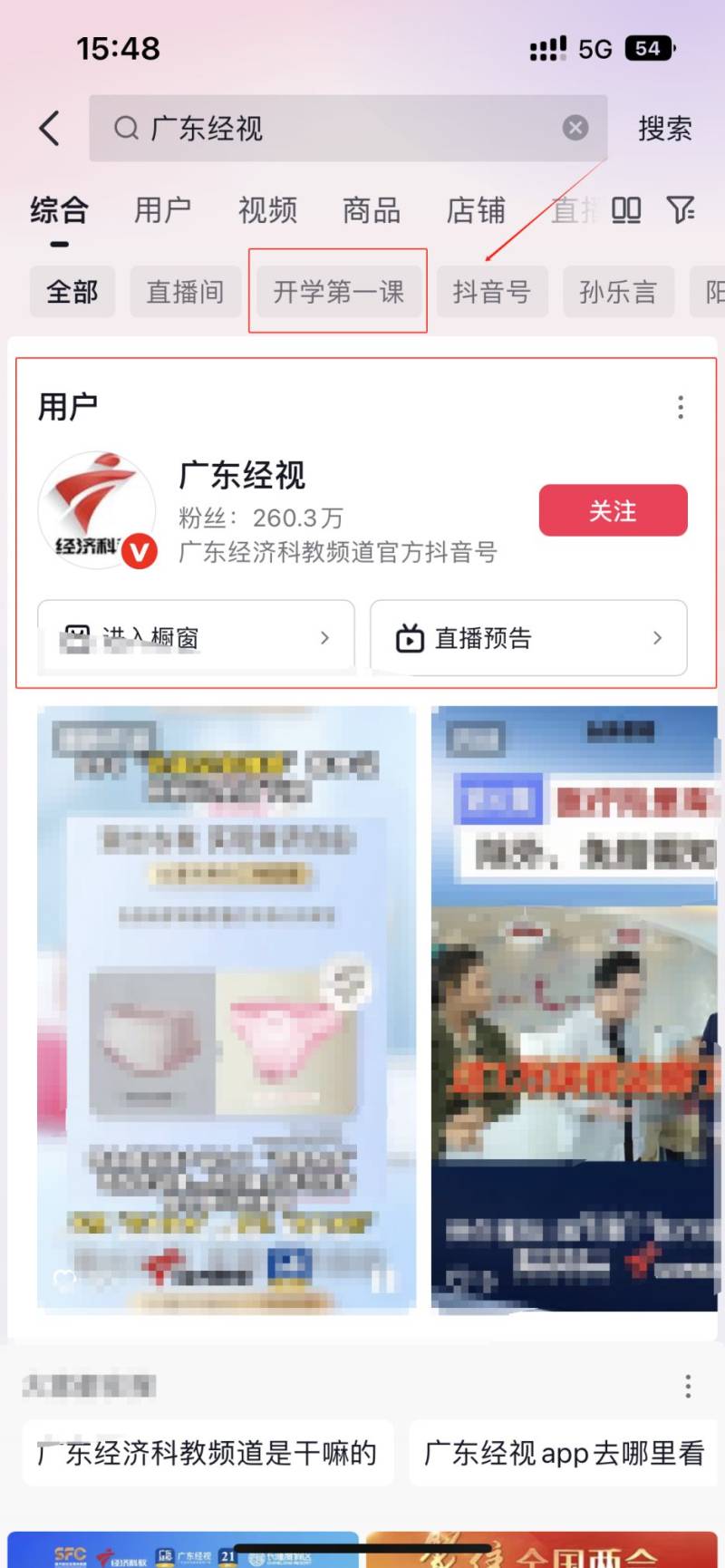The image size is (725, 1568).
Task: Open the 直播预告 entry
Action: click(x=528, y=638)
